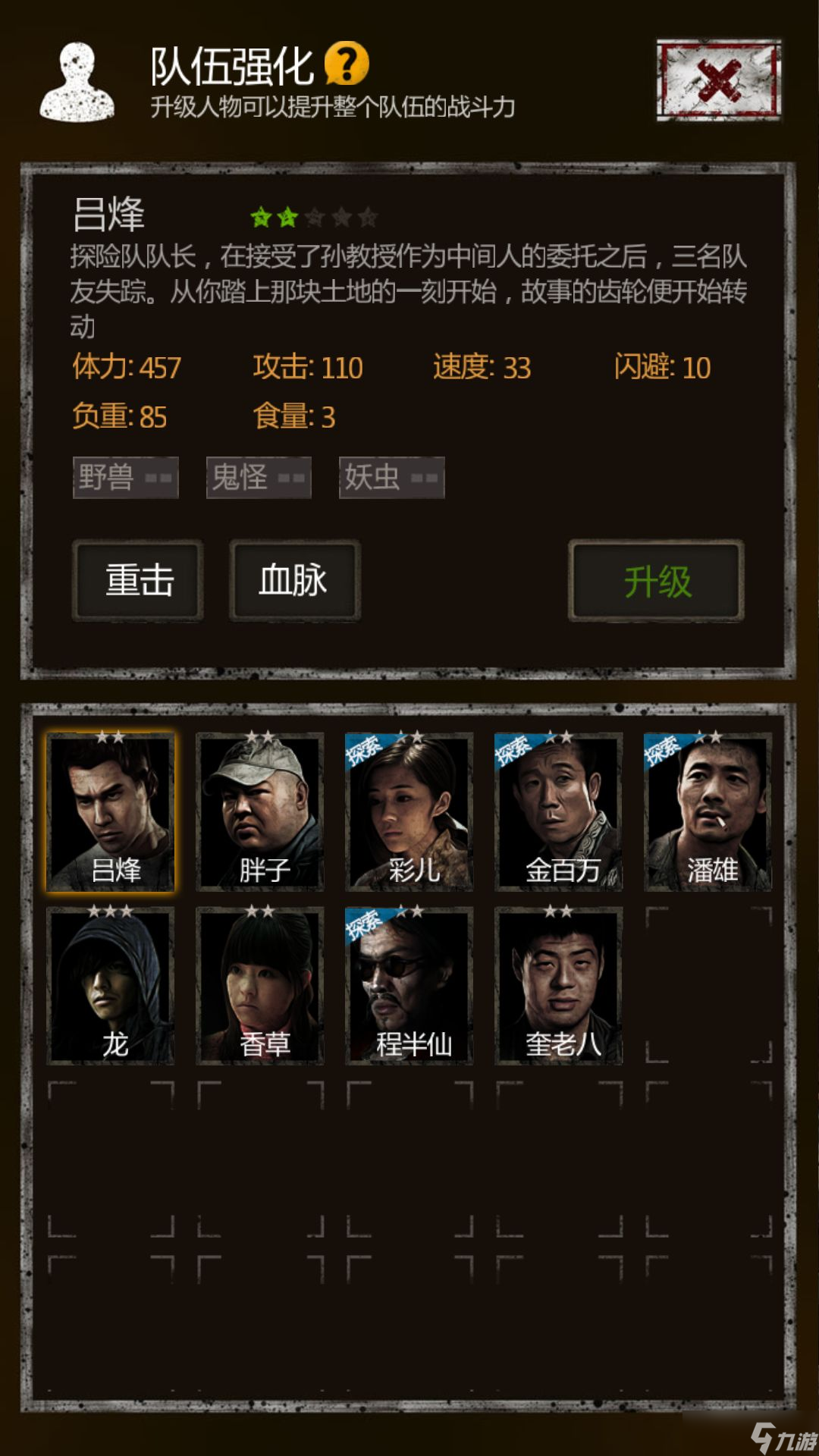The height and width of the screenshot is (1456, 819).
Task: Close the 队伍强化 screen
Action: coord(718,80)
